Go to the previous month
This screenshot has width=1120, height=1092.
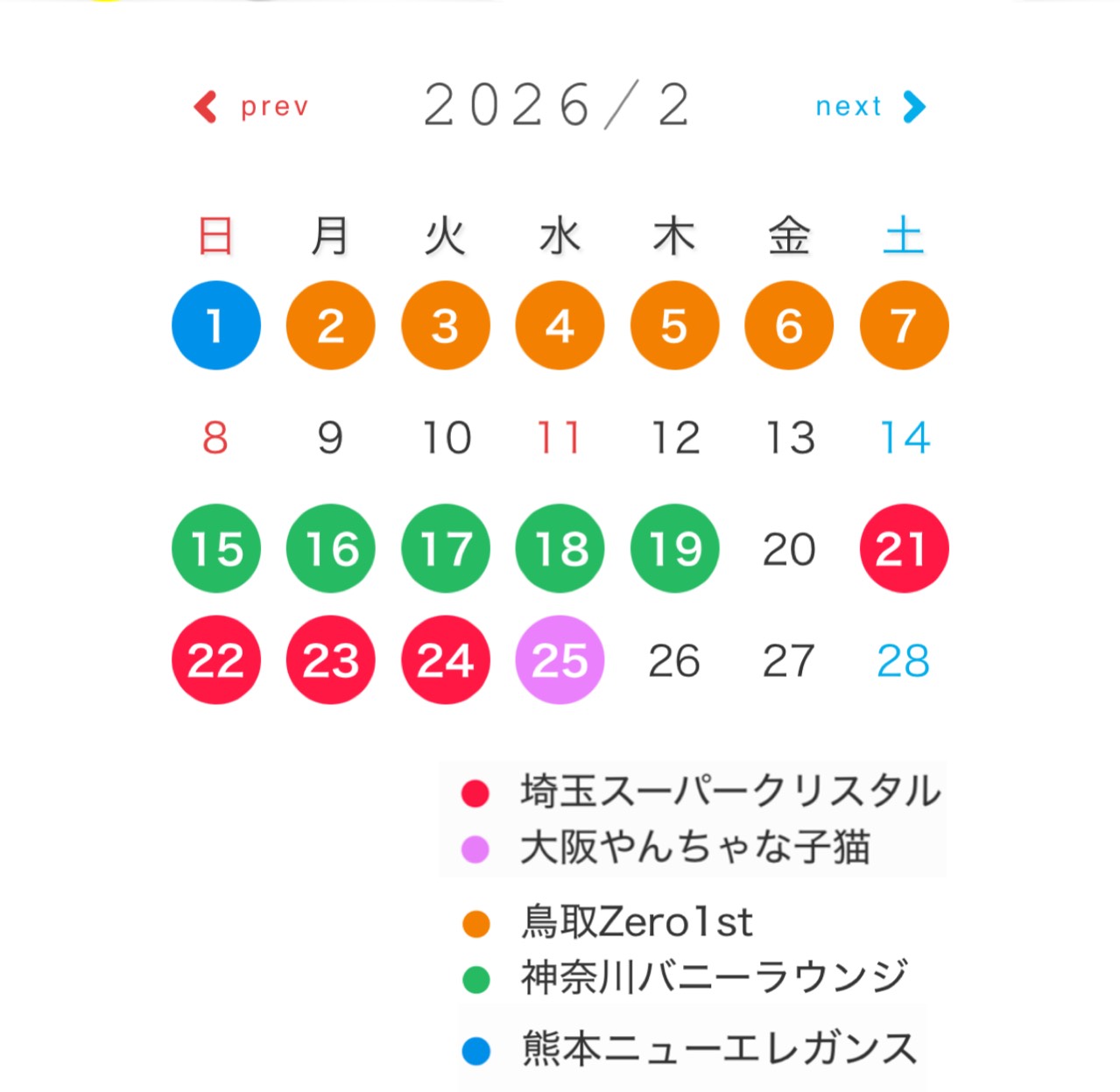click(251, 107)
